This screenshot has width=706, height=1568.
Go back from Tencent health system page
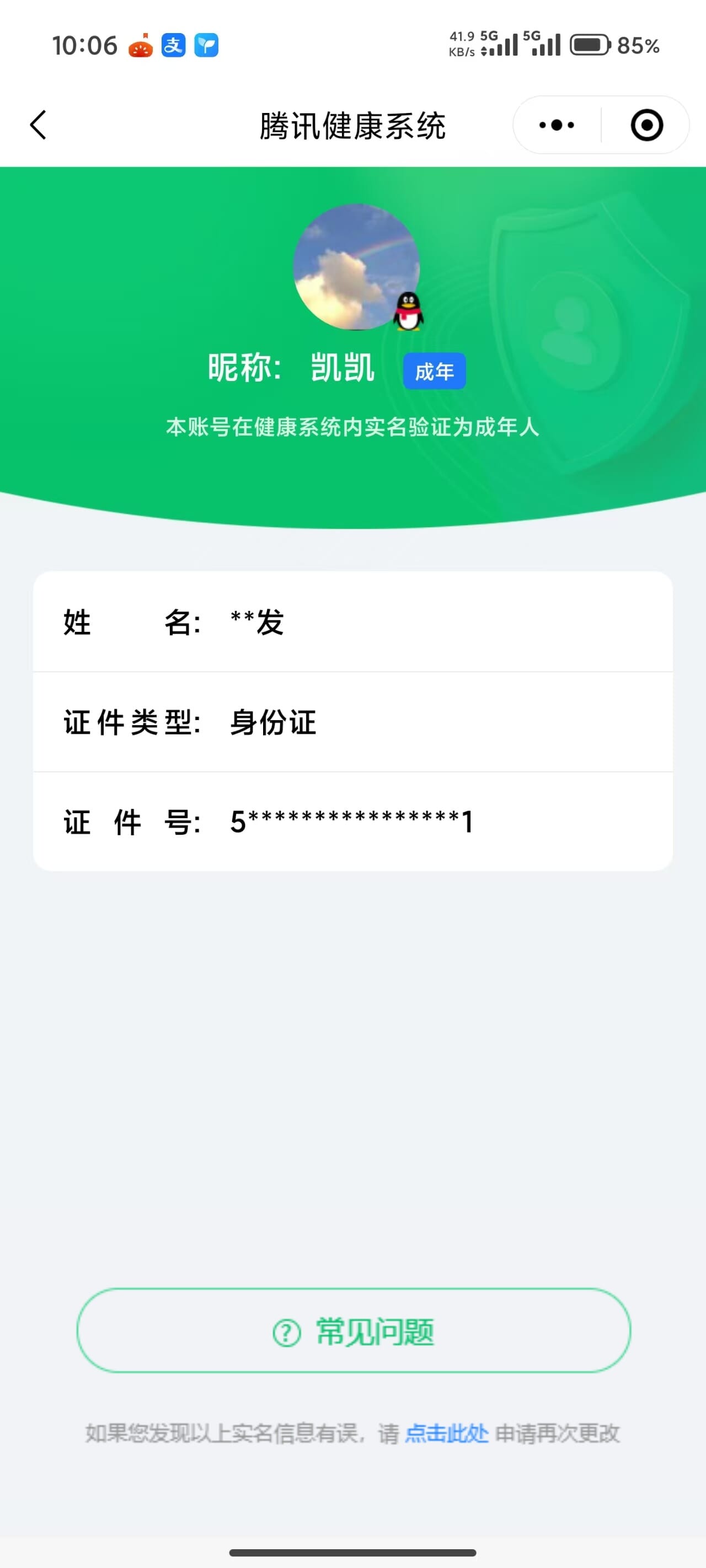tap(38, 125)
